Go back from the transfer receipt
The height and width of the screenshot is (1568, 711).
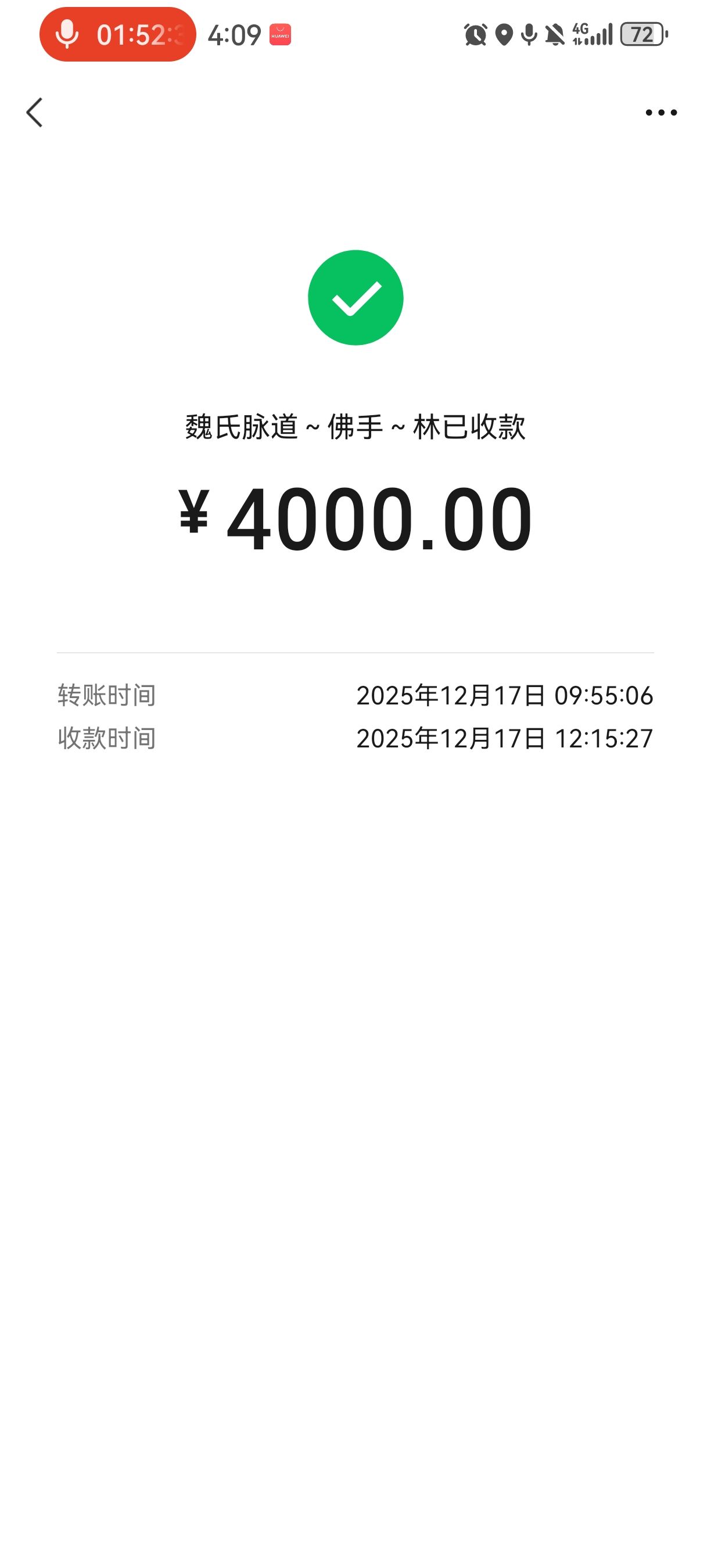click(x=35, y=113)
